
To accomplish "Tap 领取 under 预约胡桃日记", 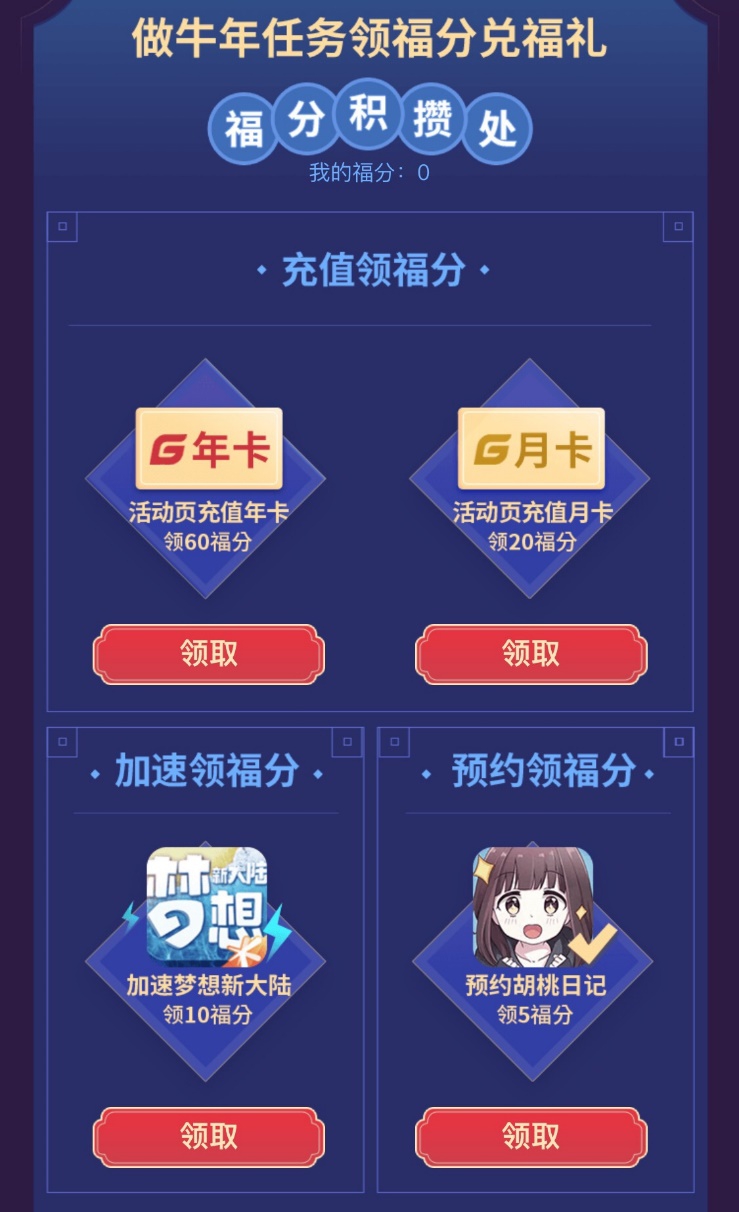I will [530, 1136].
